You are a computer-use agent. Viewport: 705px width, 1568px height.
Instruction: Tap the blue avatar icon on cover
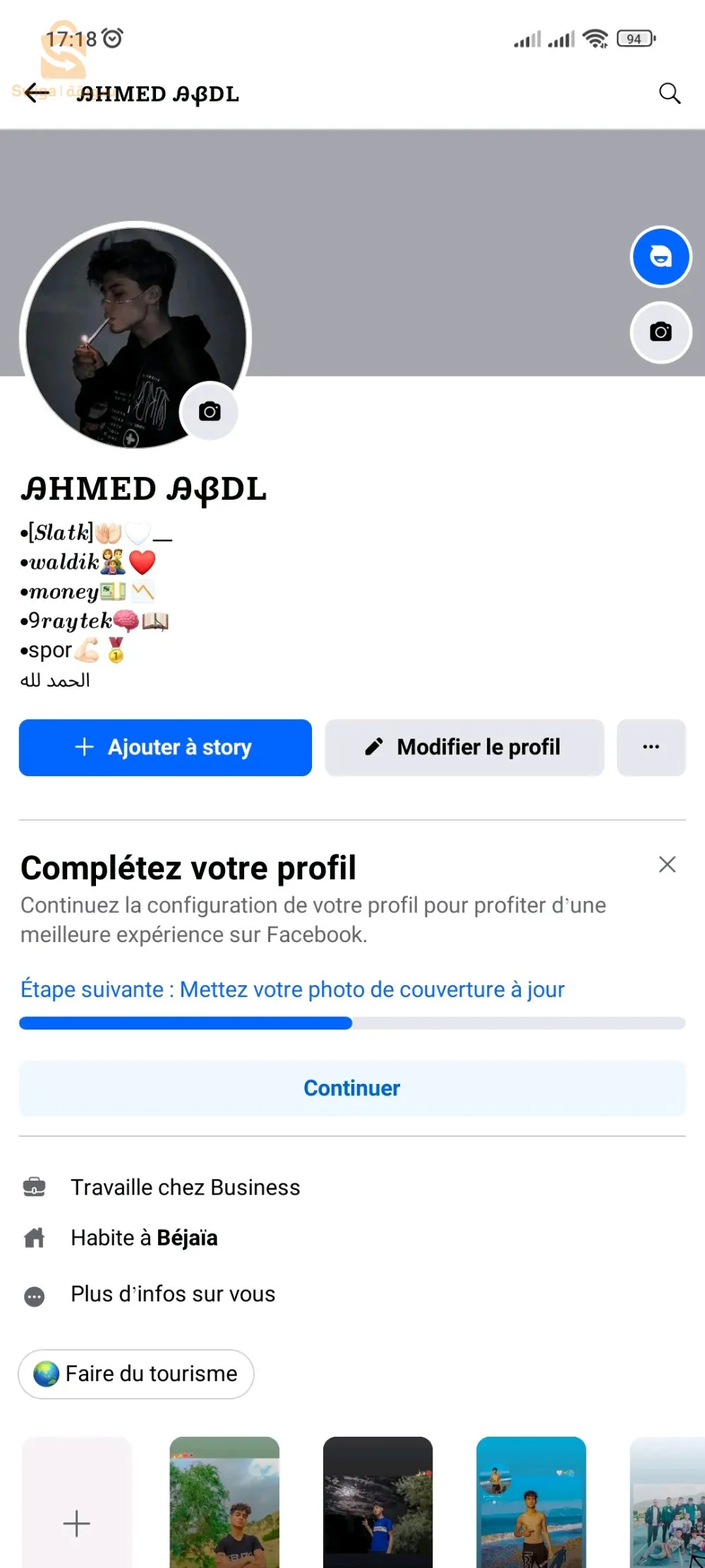661,257
